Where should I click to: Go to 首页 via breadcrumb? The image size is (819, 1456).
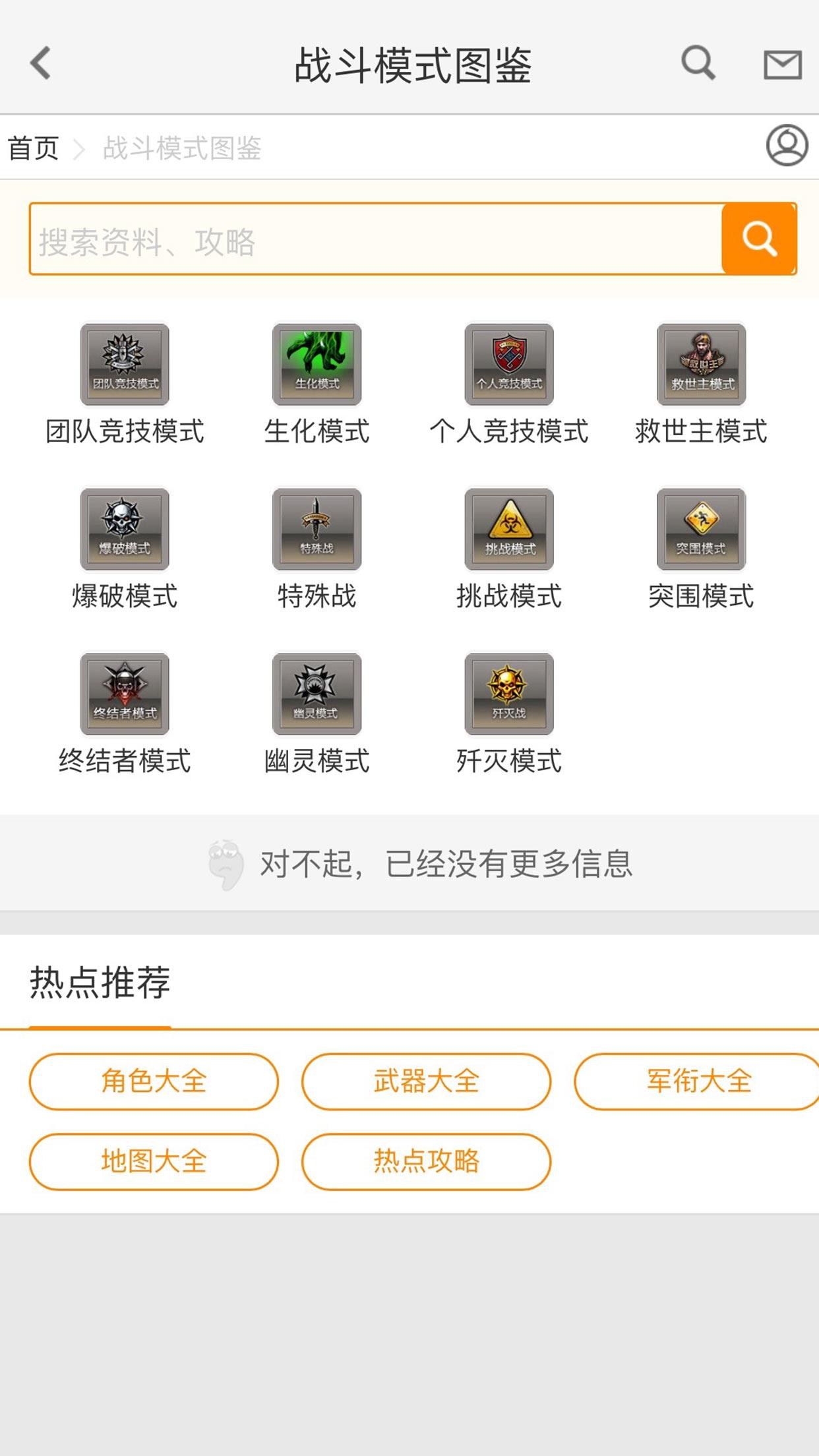(33, 148)
